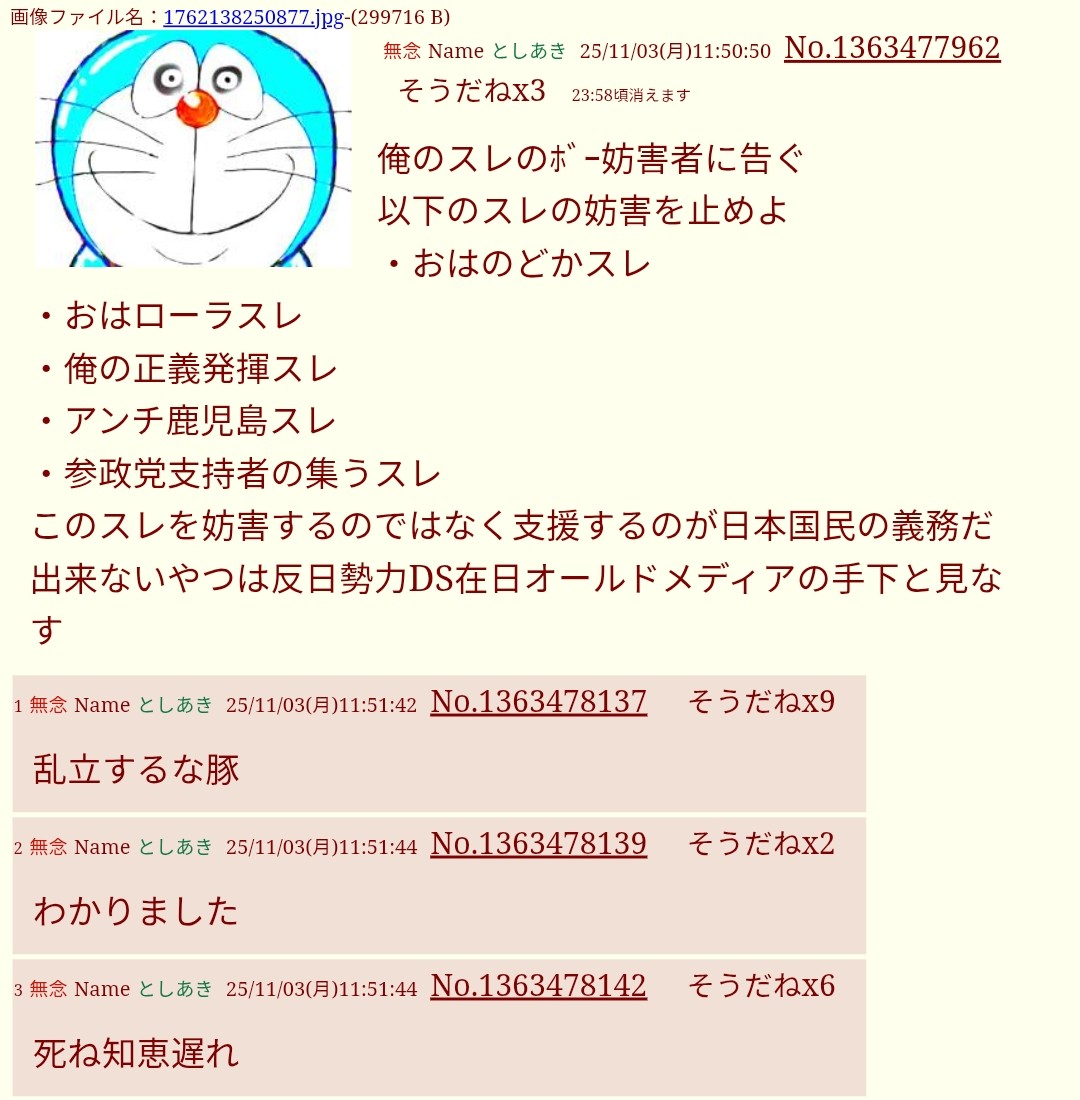Tap reply number No.1363478137
This screenshot has height=1100, width=1080.
click(538, 703)
